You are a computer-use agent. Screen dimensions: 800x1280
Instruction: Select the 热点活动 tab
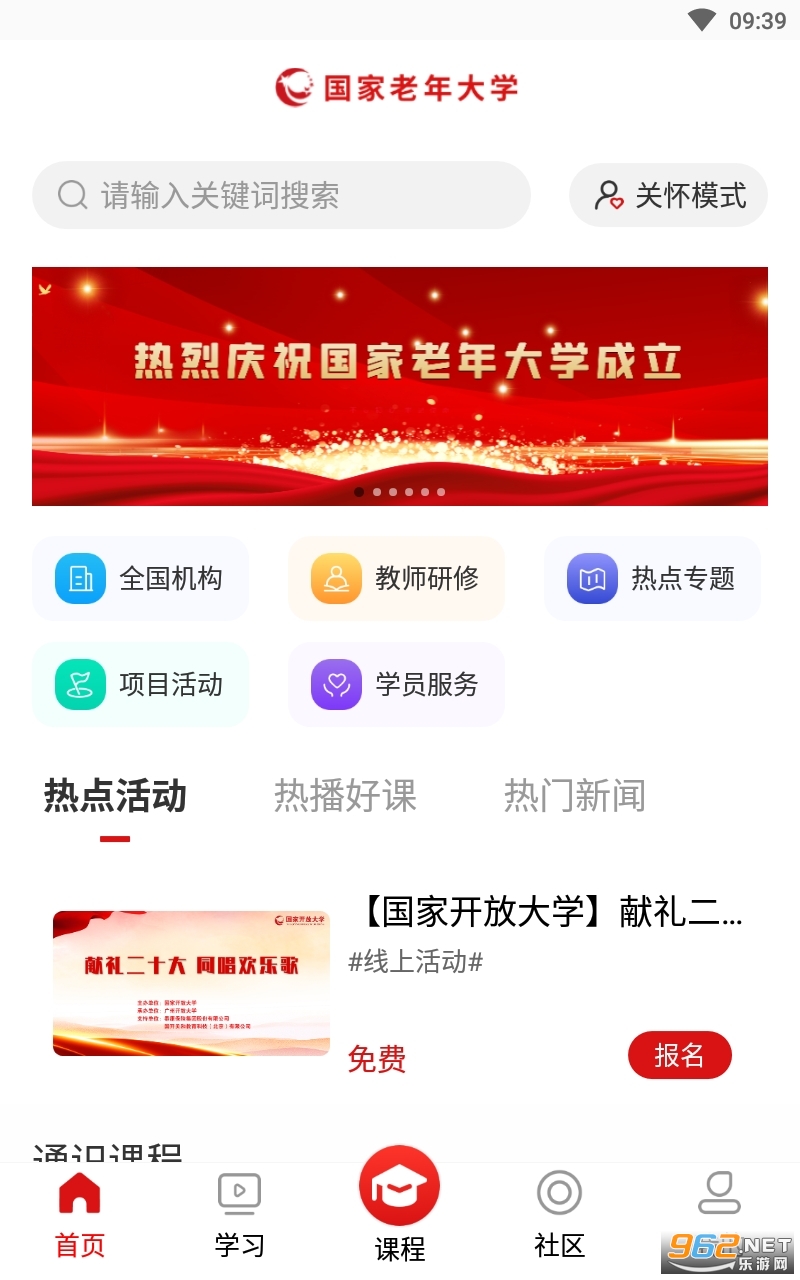pyautogui.click(x=115, y=797)
